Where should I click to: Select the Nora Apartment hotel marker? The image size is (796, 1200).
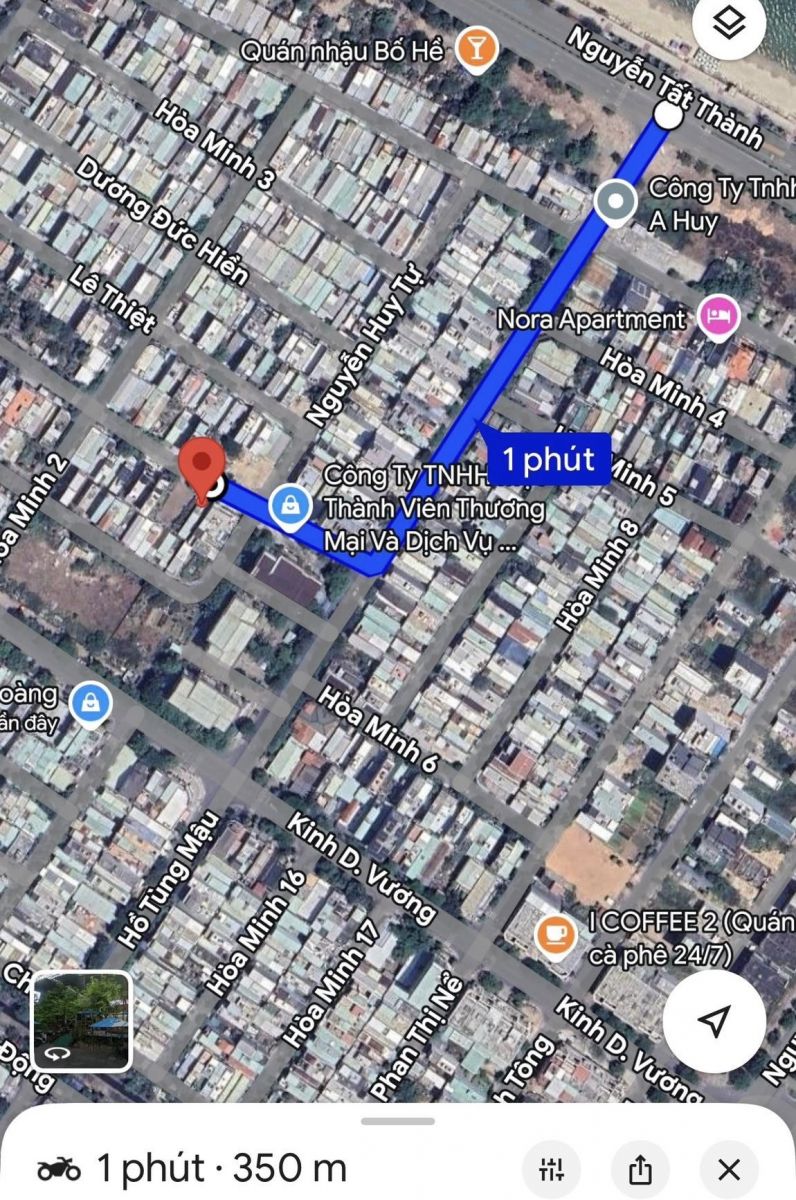[718, 319]
